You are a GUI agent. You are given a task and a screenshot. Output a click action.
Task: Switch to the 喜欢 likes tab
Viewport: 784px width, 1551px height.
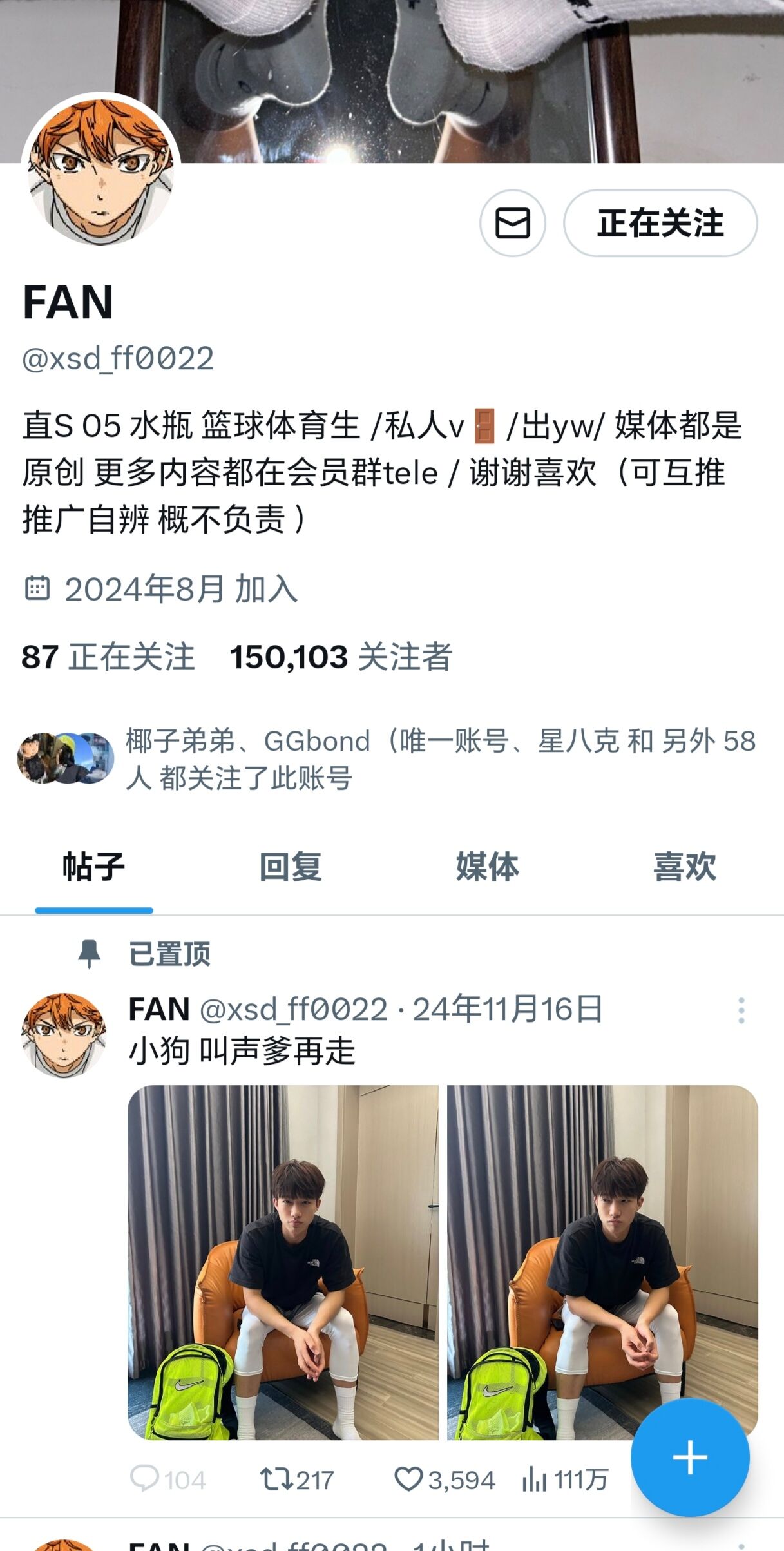pos(684,866)
